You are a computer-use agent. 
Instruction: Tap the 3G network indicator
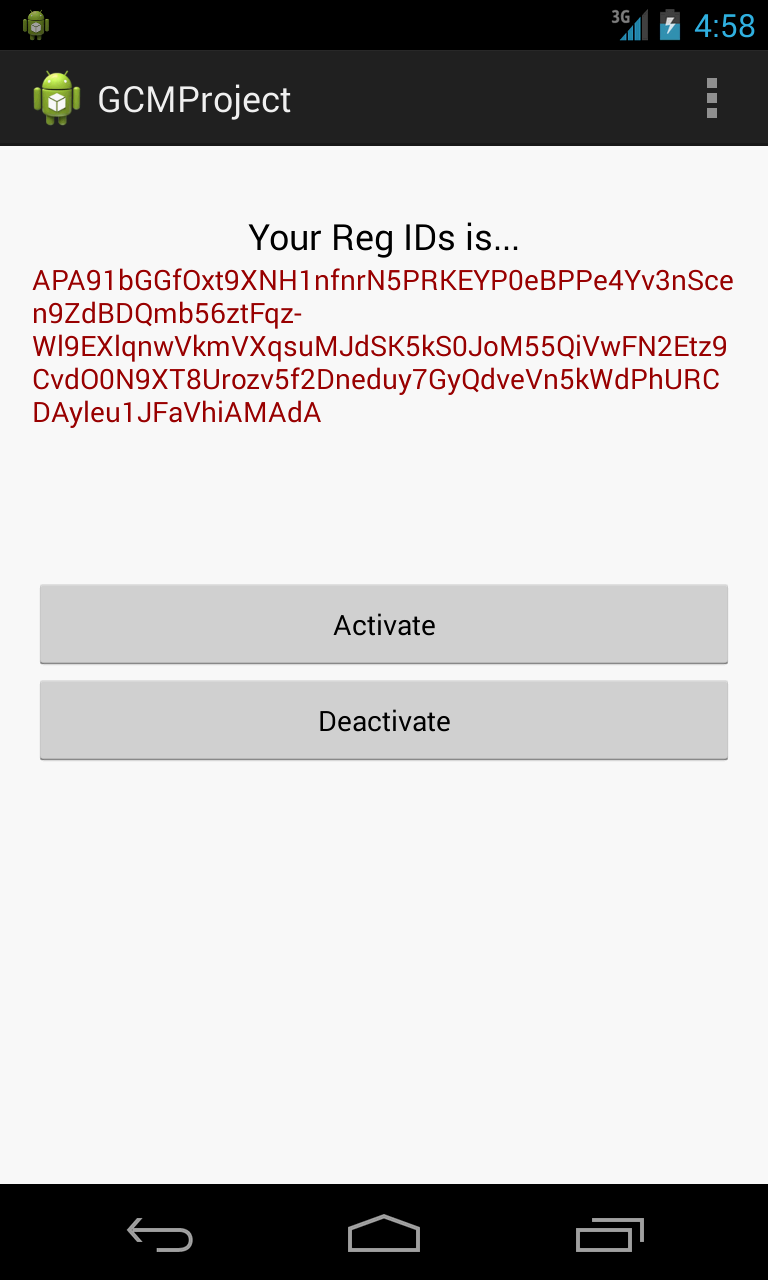(621, 18)
